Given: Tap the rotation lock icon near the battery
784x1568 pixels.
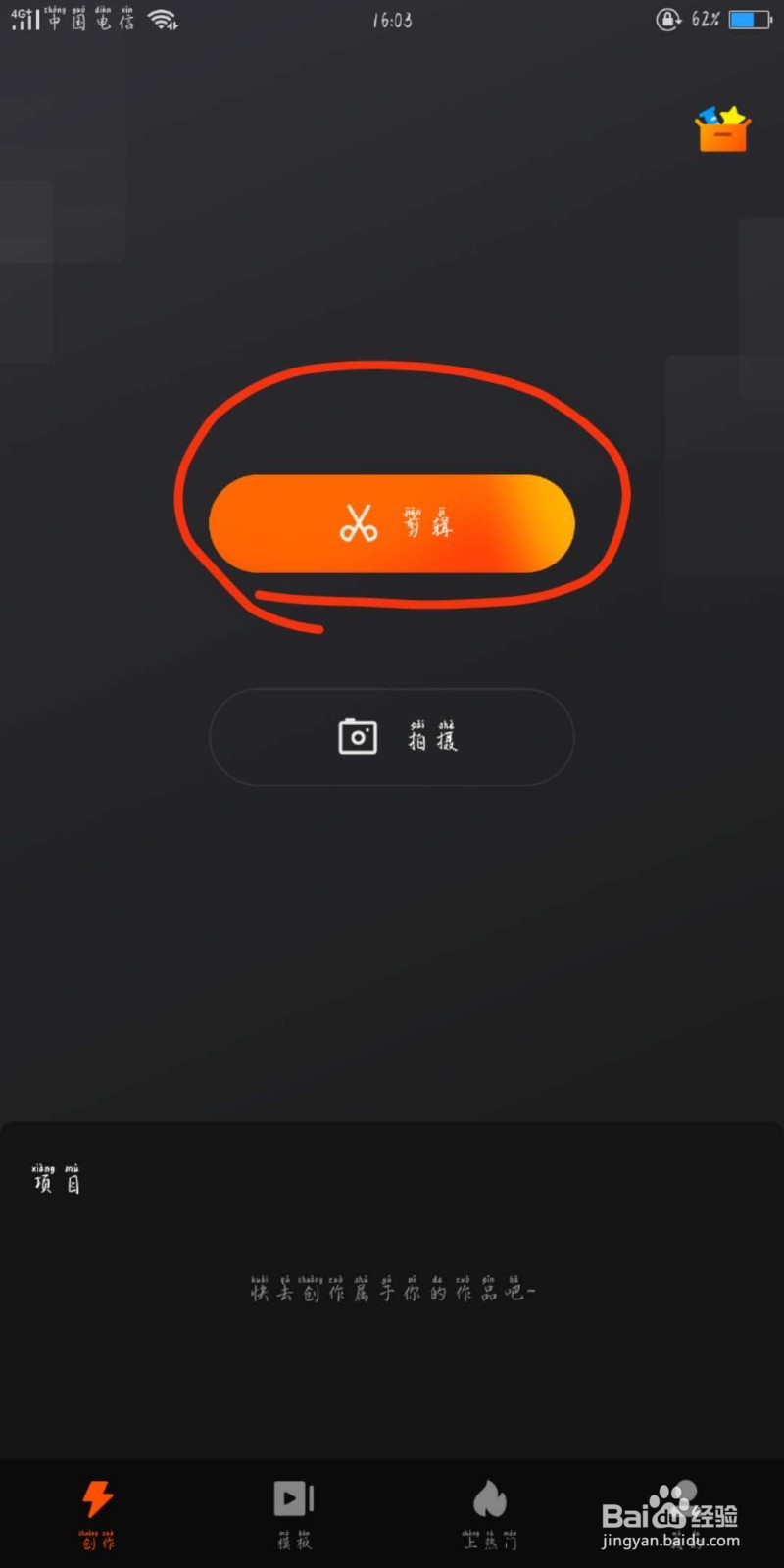Looking at the screenshot, I should (667, 20).
